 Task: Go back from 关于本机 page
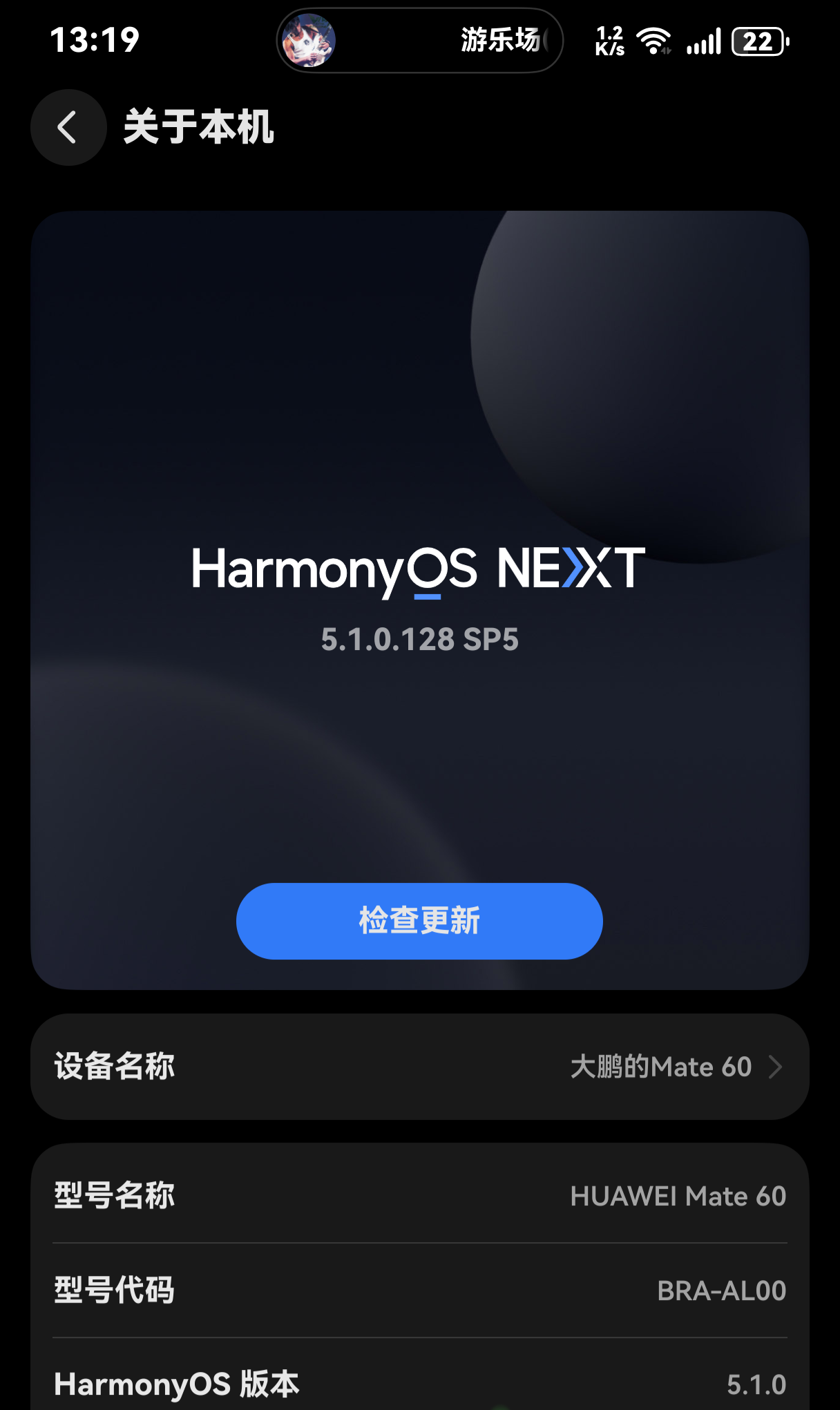click(68, 128)
